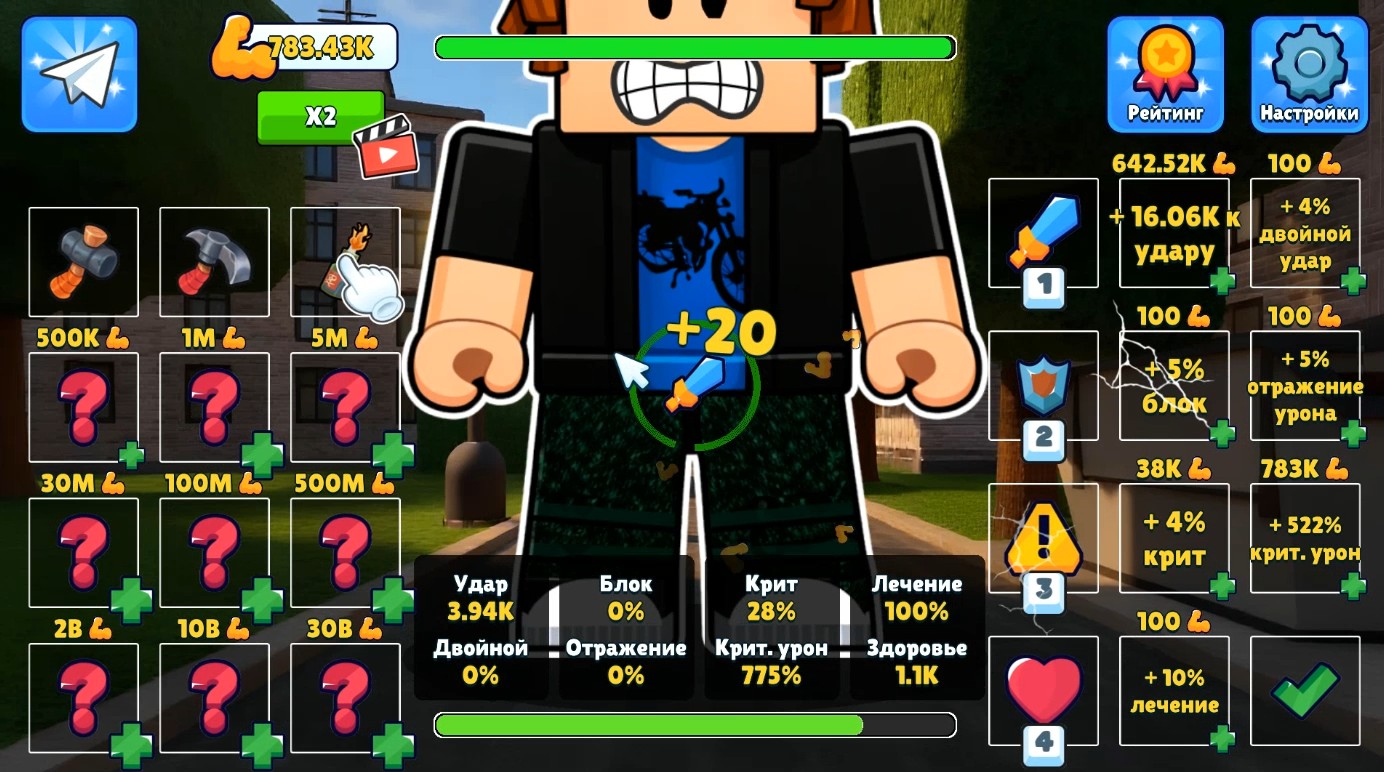Activate the X2 video reward bonus
Screen dimensions: 1384x772
pyautogui.click(x=321, y=117)
